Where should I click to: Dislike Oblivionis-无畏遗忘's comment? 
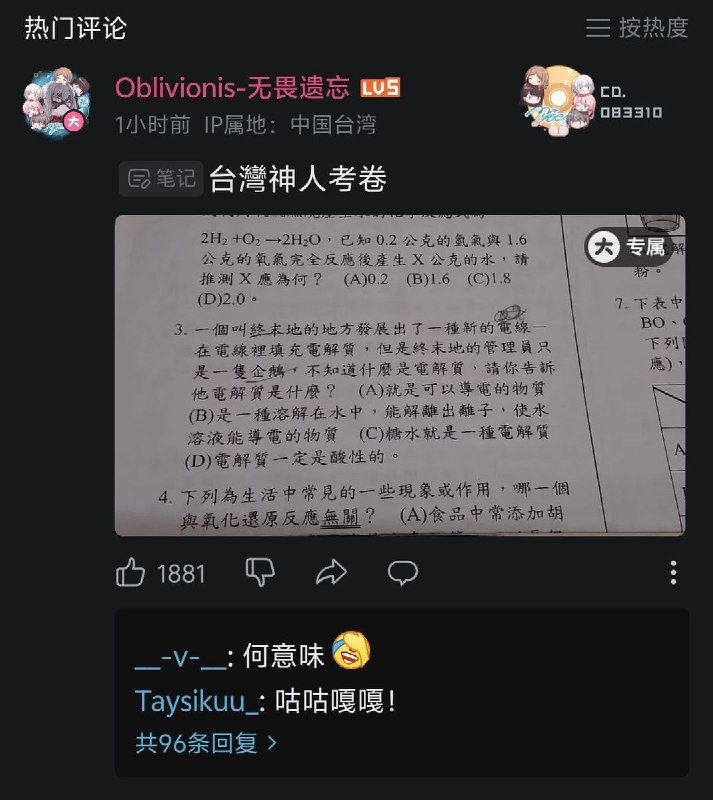tap(260, 572)
